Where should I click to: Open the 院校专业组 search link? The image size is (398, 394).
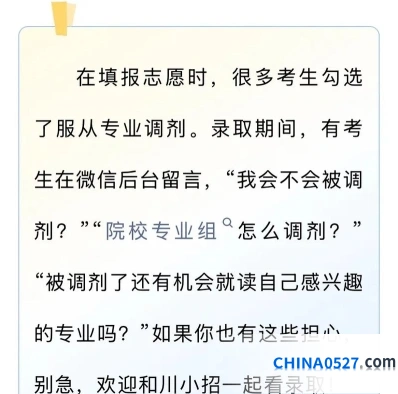(x=169, y=230)
